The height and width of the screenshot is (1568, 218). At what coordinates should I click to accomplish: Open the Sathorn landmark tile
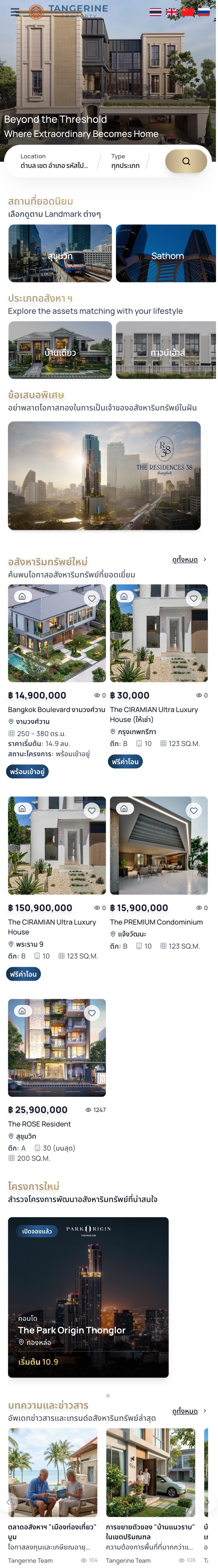click(165, 253)
